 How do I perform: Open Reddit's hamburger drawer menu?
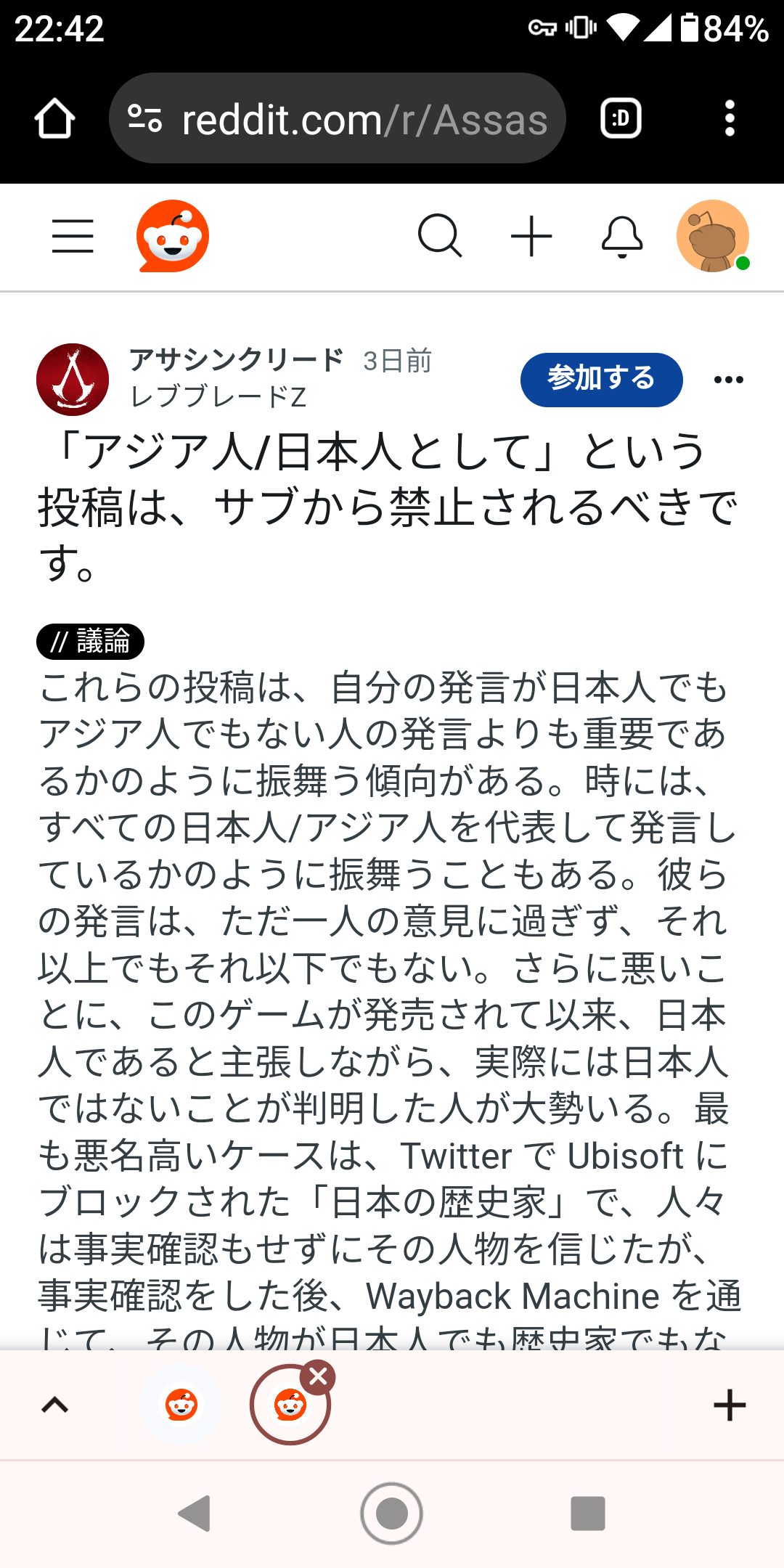click(x=73, y=237)
